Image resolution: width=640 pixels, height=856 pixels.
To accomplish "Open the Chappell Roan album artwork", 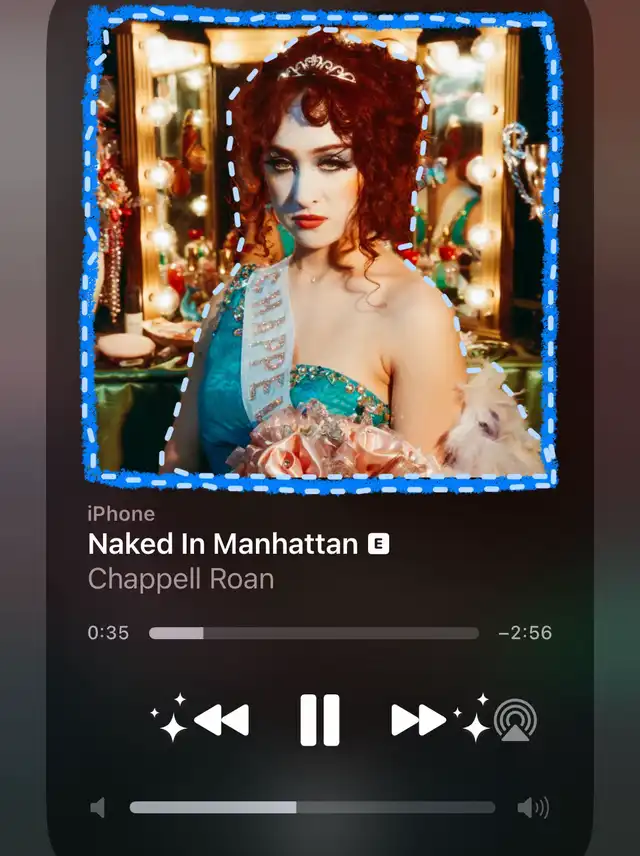I will point(320,248).
